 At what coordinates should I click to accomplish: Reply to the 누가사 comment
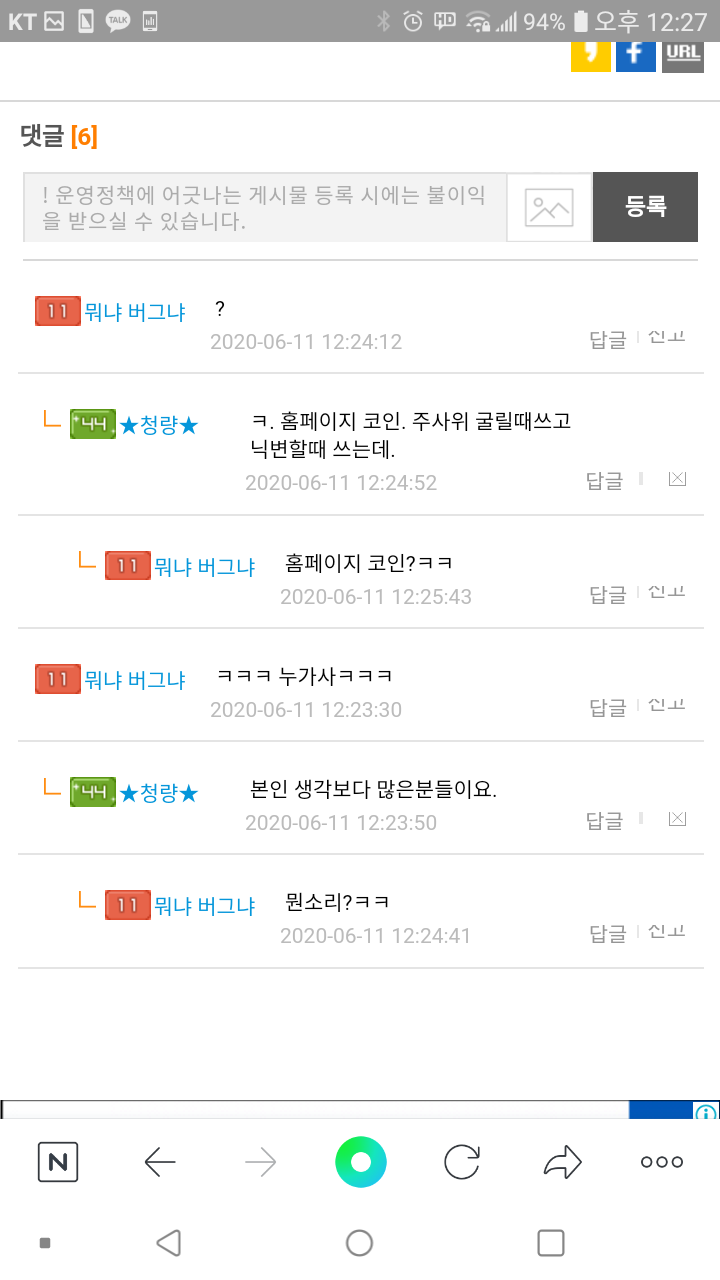(x=607, y=708)
